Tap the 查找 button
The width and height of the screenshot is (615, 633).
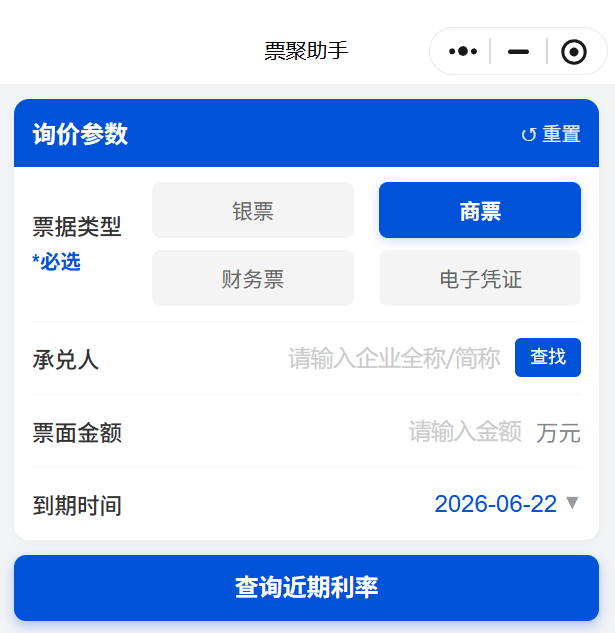[x=548, y=357]
